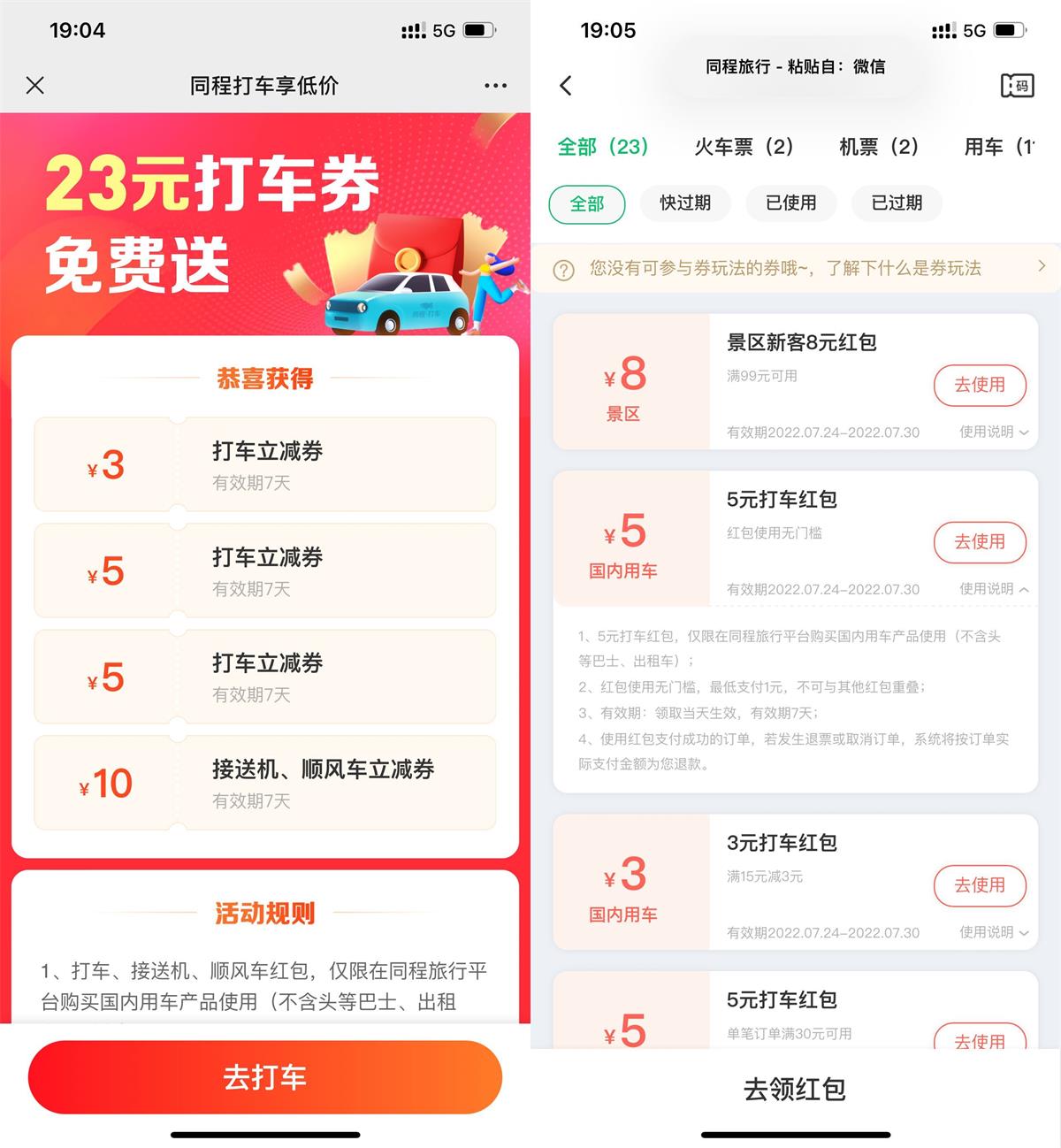Use the 3元打车红包 coupon
The width and height of the screenshot is (1061, 1148).
pos(980,884)
